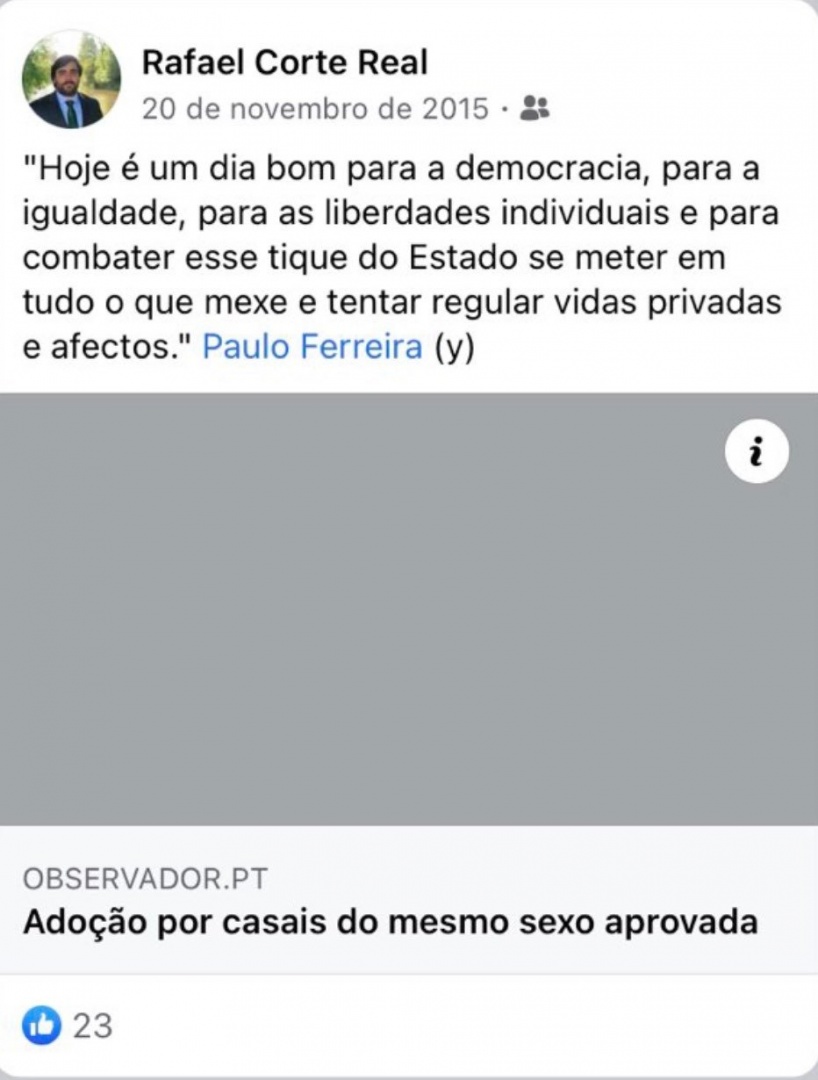Tap the info icon on the link preview
The width and height of the screenshot is (818, 1080).
756,452
